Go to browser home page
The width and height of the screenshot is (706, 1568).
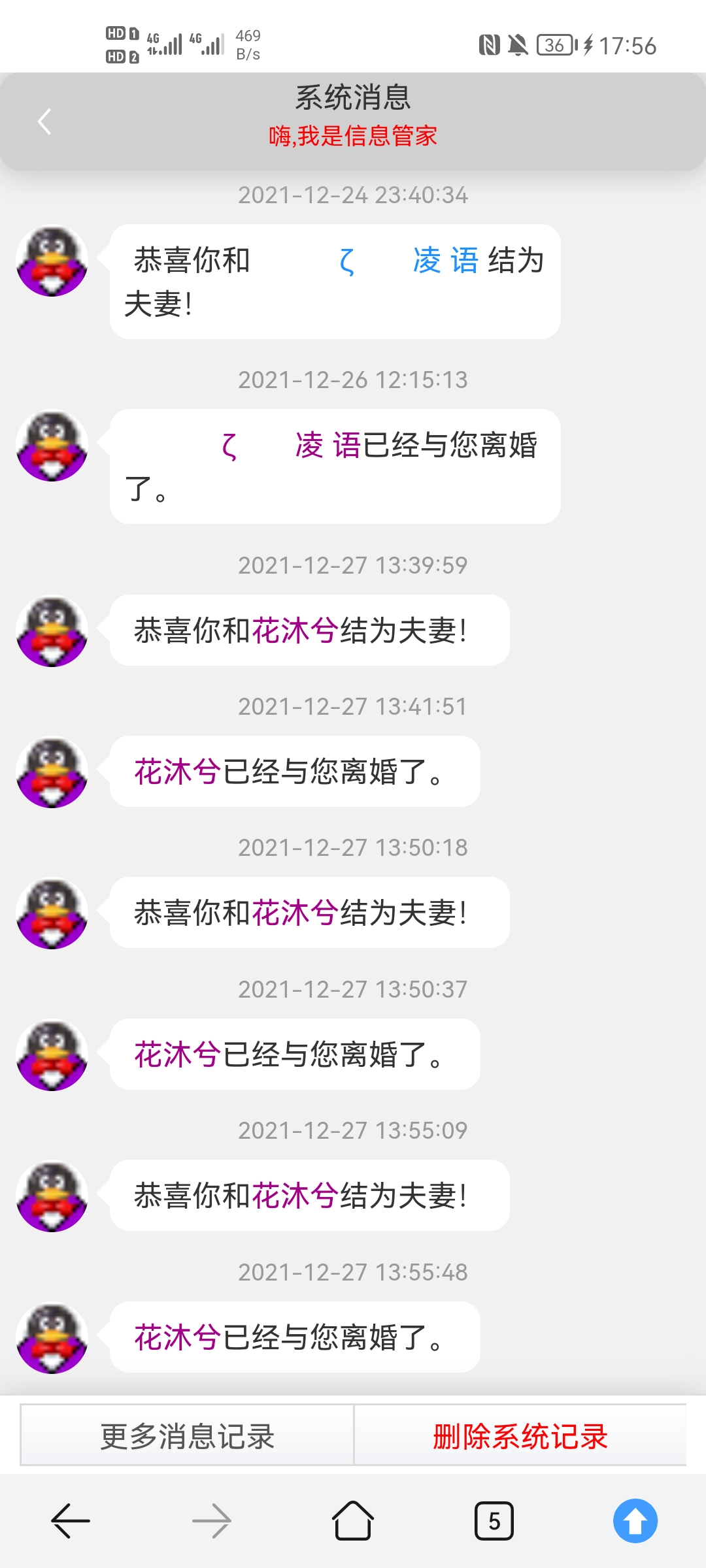[353, 1521]
